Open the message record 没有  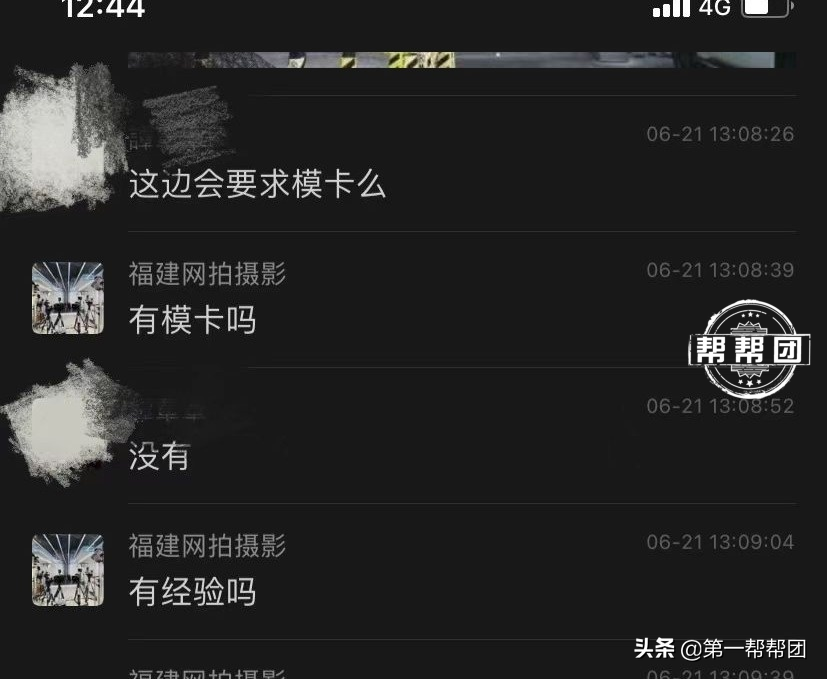point(160,457)
